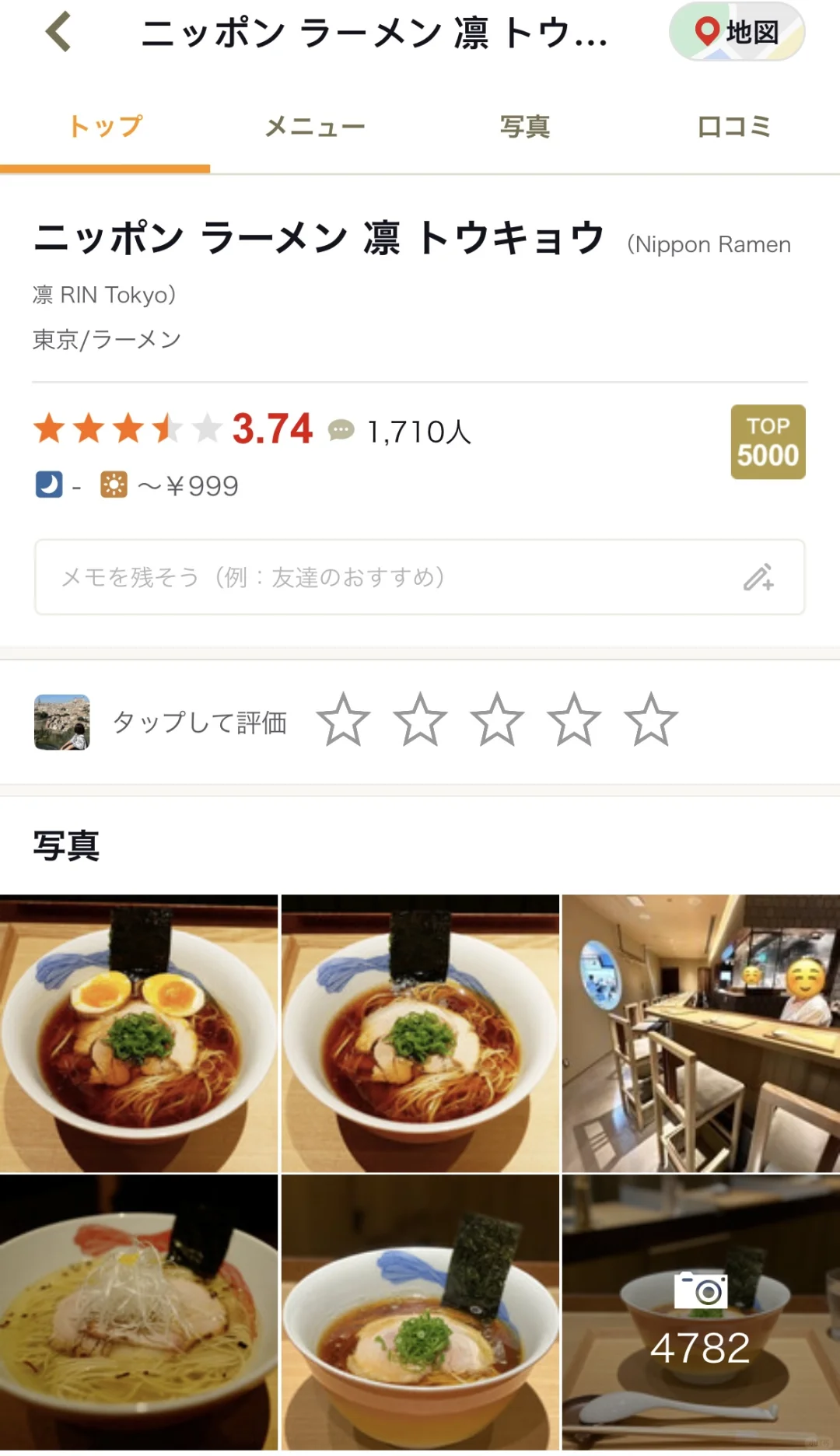The image size is (840, 1456).
Task: Rate the restaurant three stars
Action: [x=496, y=720]
